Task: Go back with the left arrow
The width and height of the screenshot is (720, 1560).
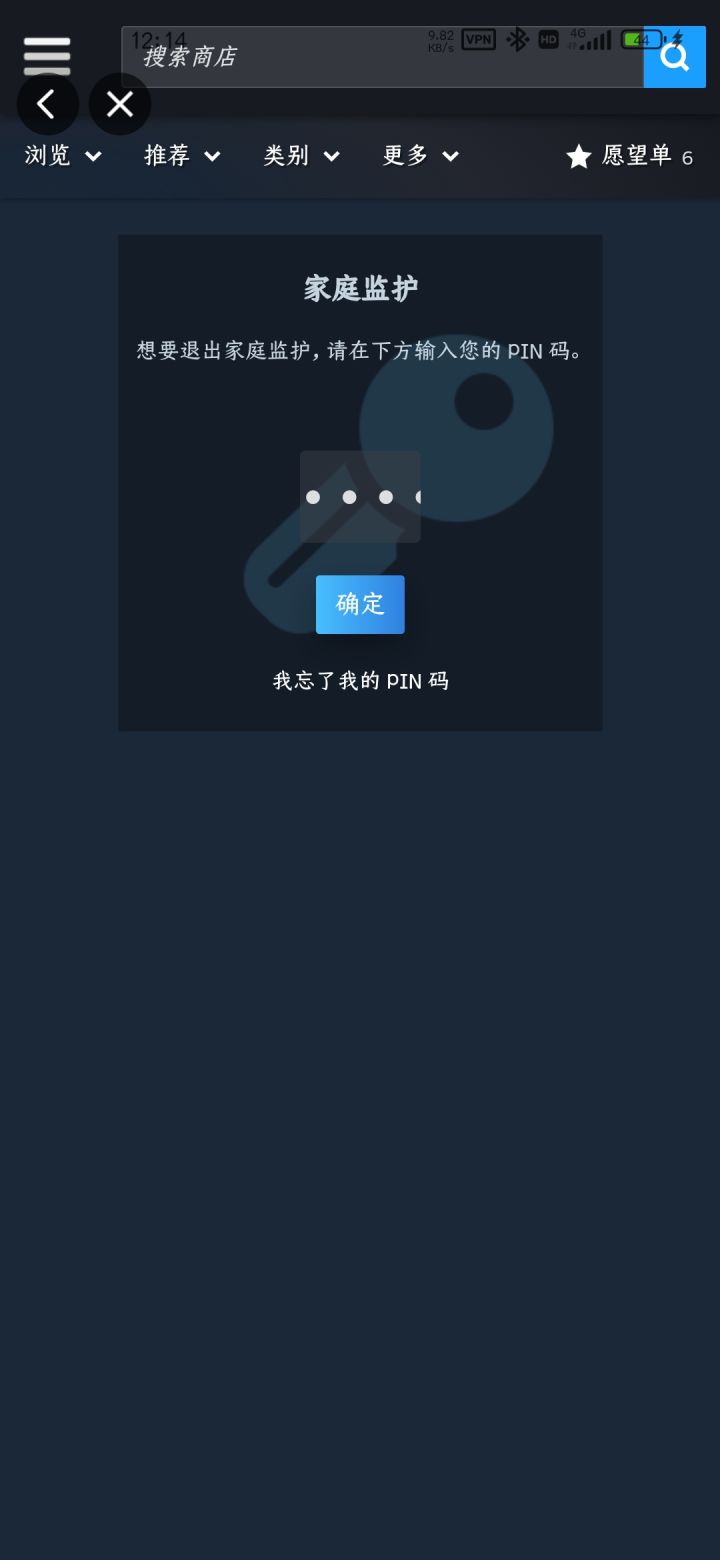Action: (x=47, y=104)
